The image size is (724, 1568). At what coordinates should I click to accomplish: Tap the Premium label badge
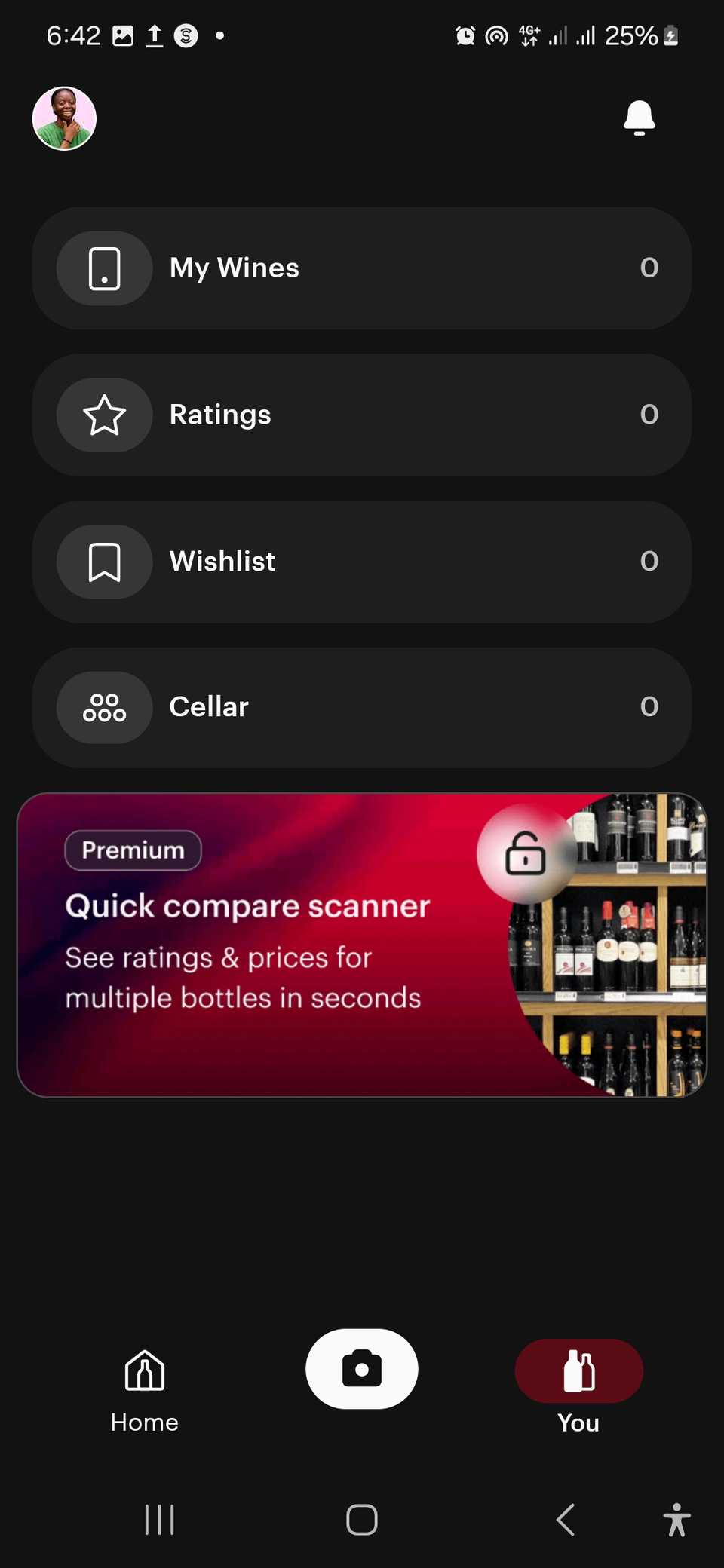(x=133, y=850)
